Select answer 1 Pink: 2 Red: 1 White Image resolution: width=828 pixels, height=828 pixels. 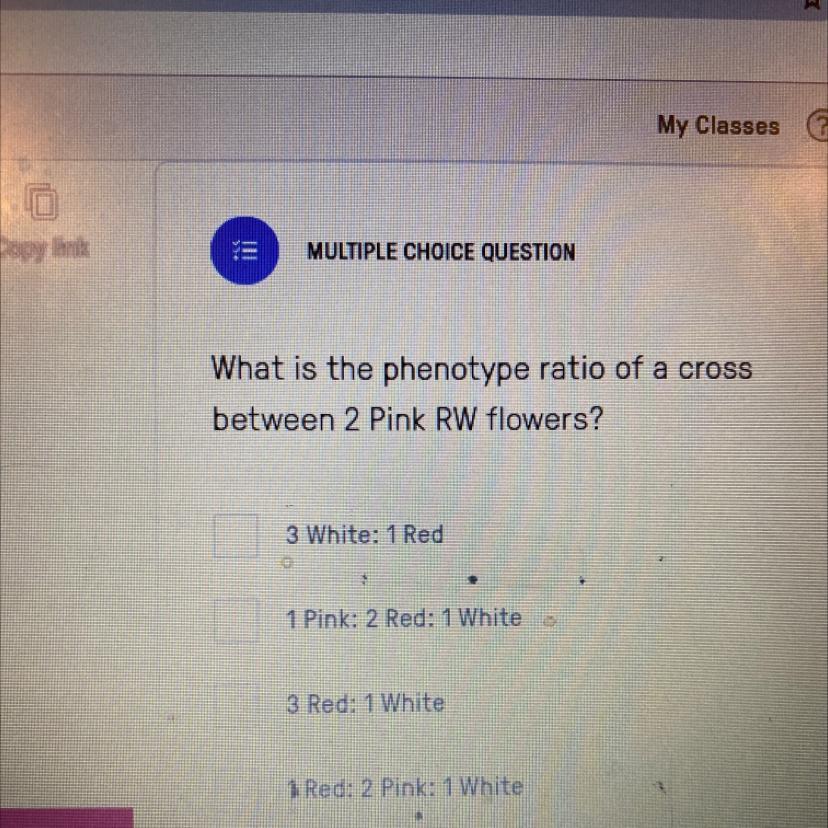404,618
